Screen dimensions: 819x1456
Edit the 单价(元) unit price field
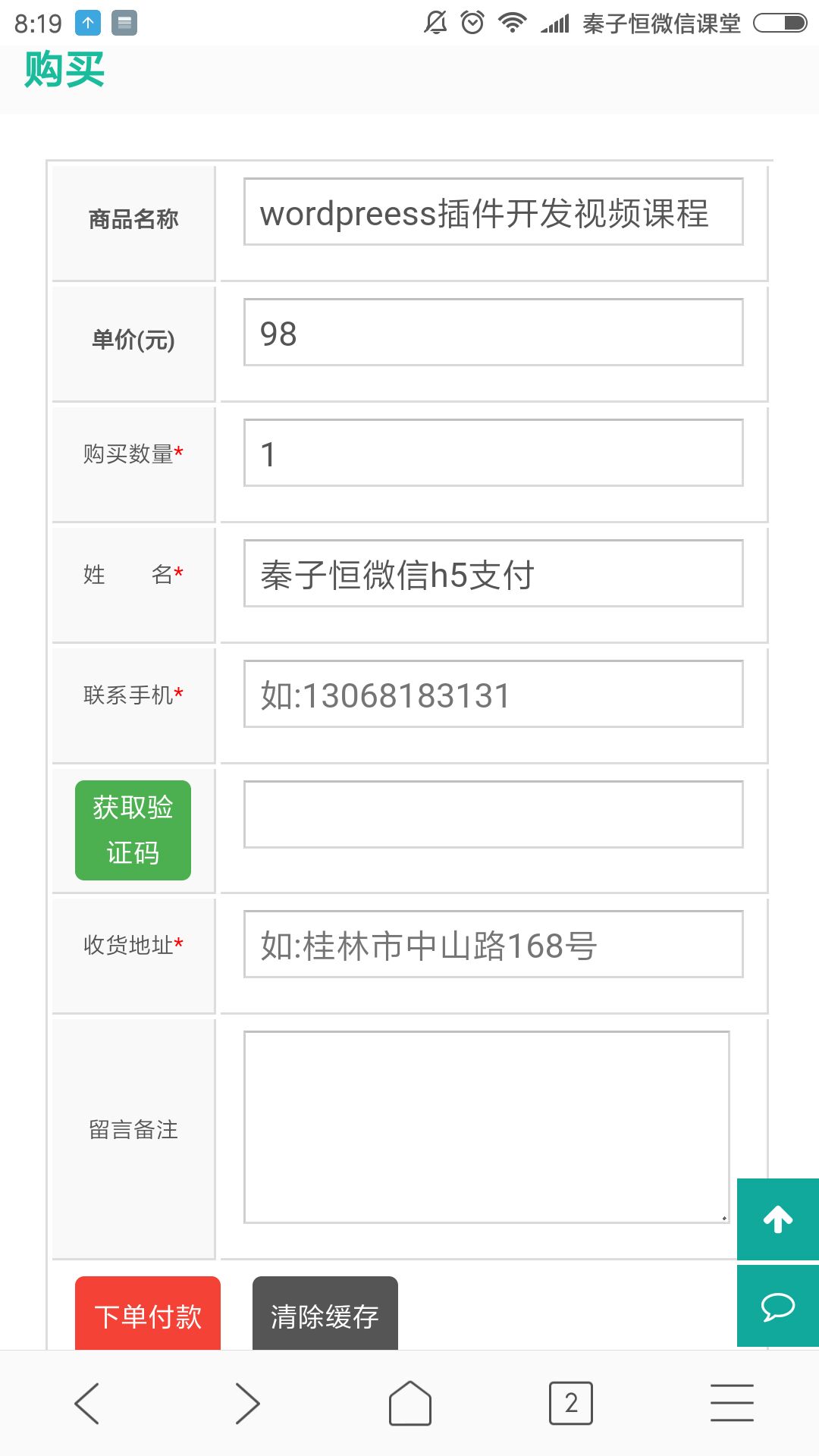pos(493,332)
